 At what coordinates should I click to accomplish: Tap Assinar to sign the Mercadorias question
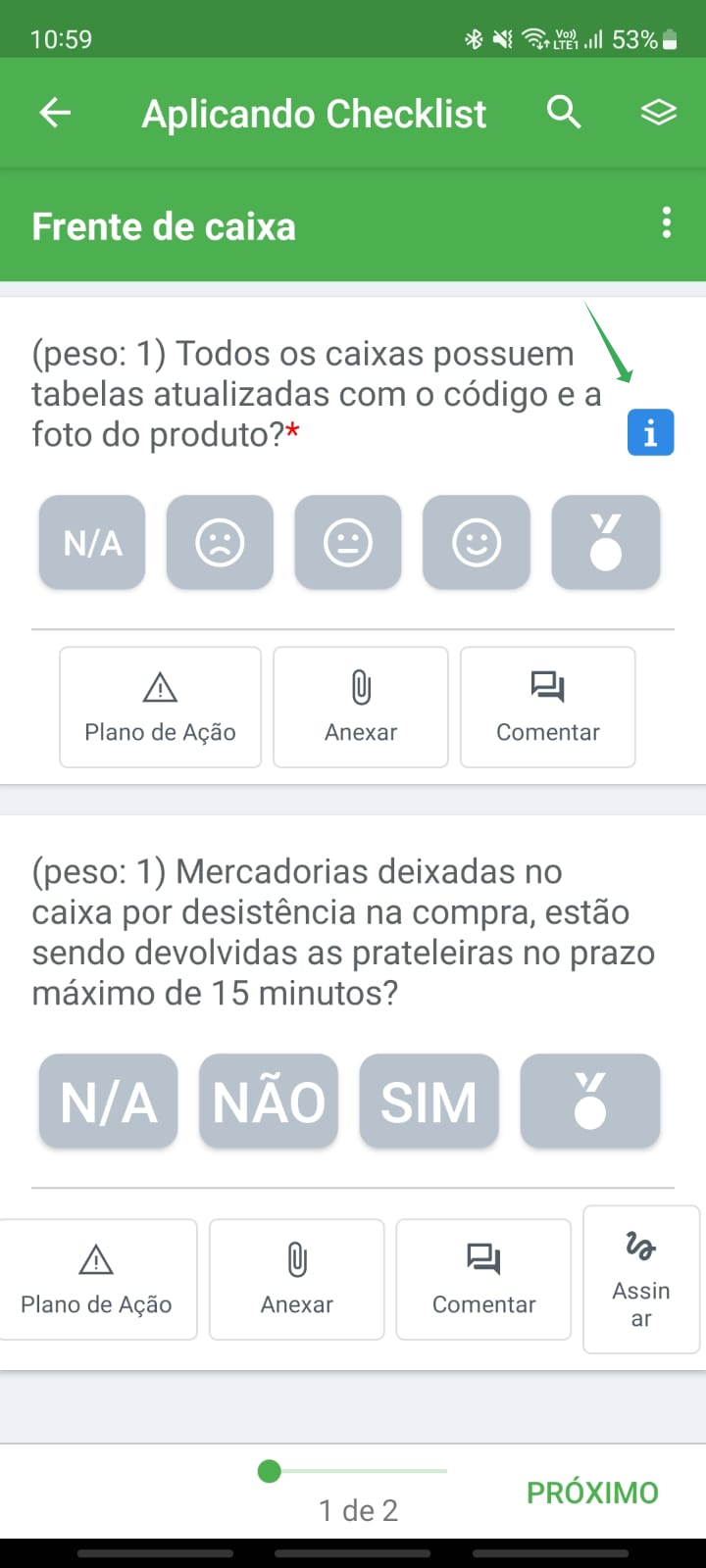pos(641,1279)
